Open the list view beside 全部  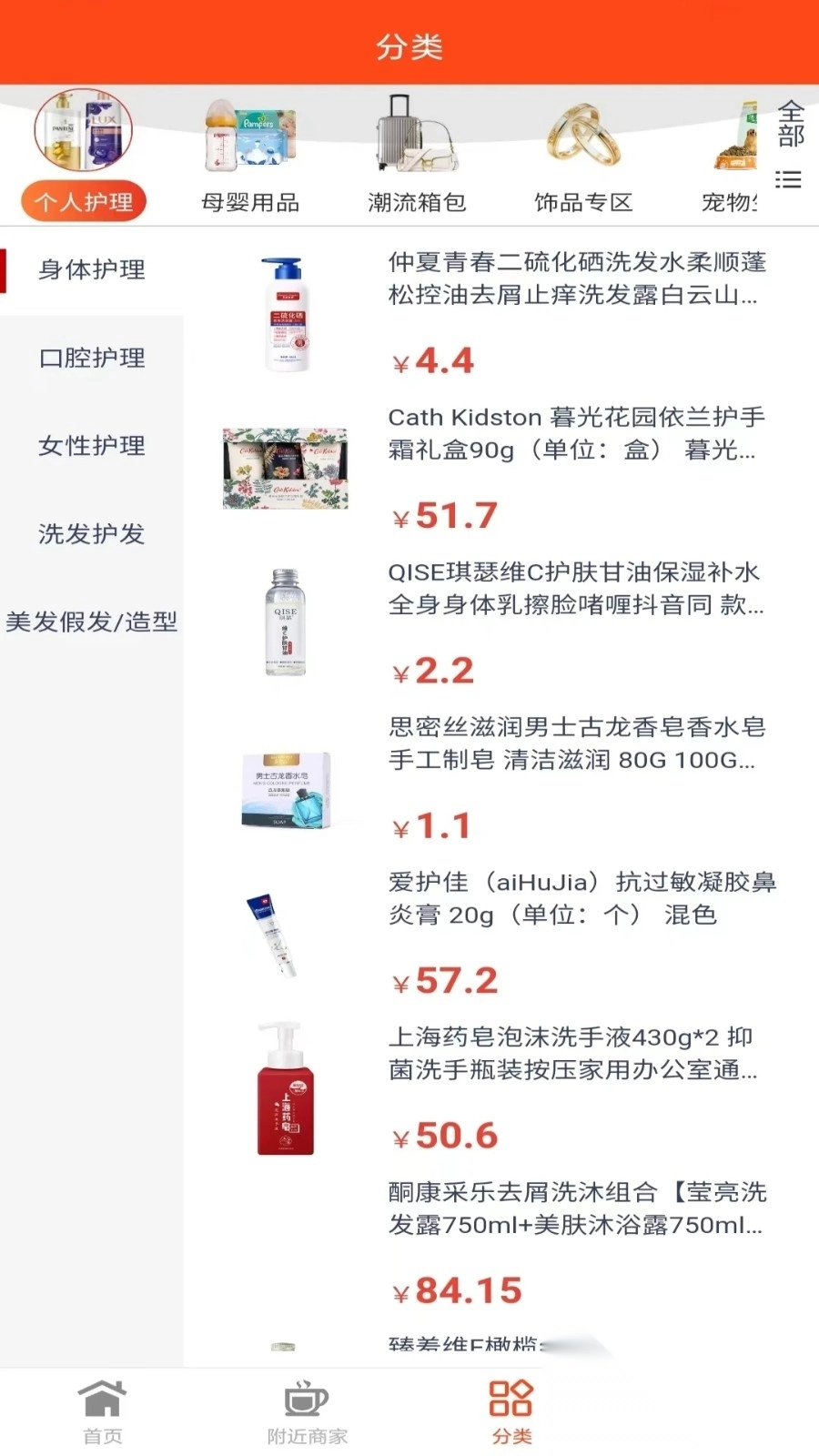point(788,180)
